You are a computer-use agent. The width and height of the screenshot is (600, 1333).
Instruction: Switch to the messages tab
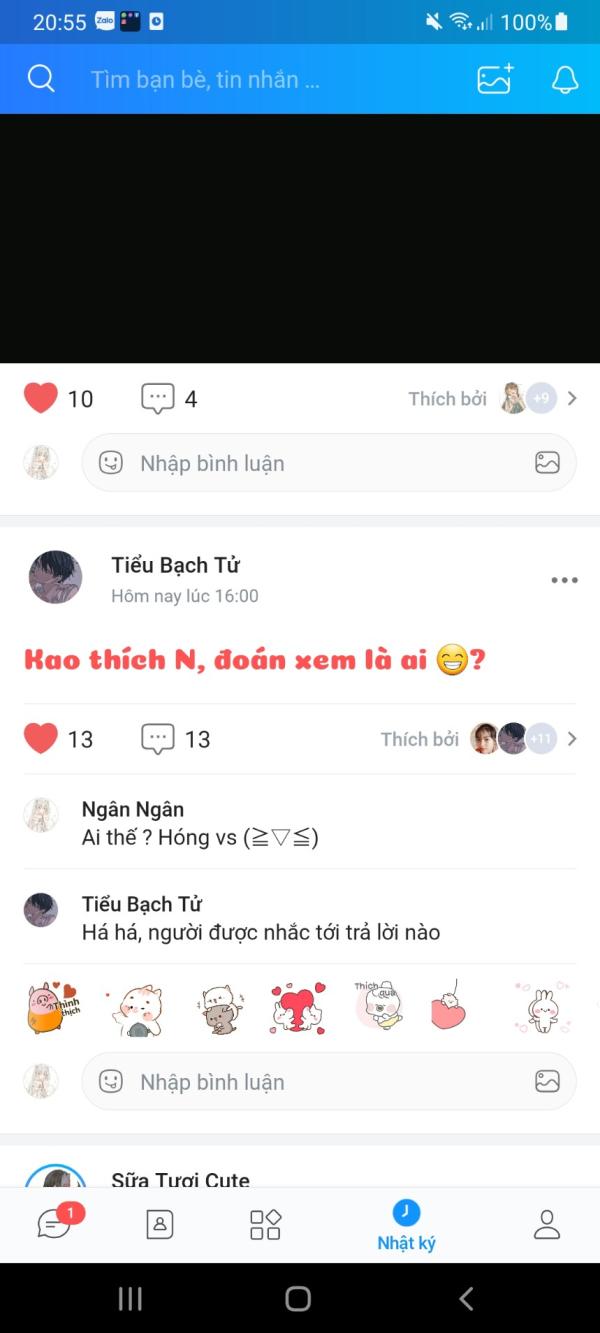point(54,1223)
